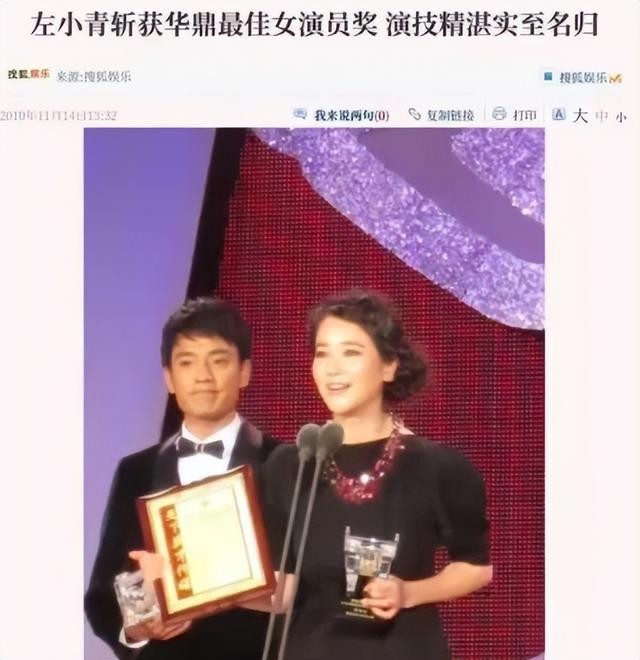This screenshot has width=640, height=660.
Task: Open the 我来说两句 comments link
Action: (x=351, y=115)
